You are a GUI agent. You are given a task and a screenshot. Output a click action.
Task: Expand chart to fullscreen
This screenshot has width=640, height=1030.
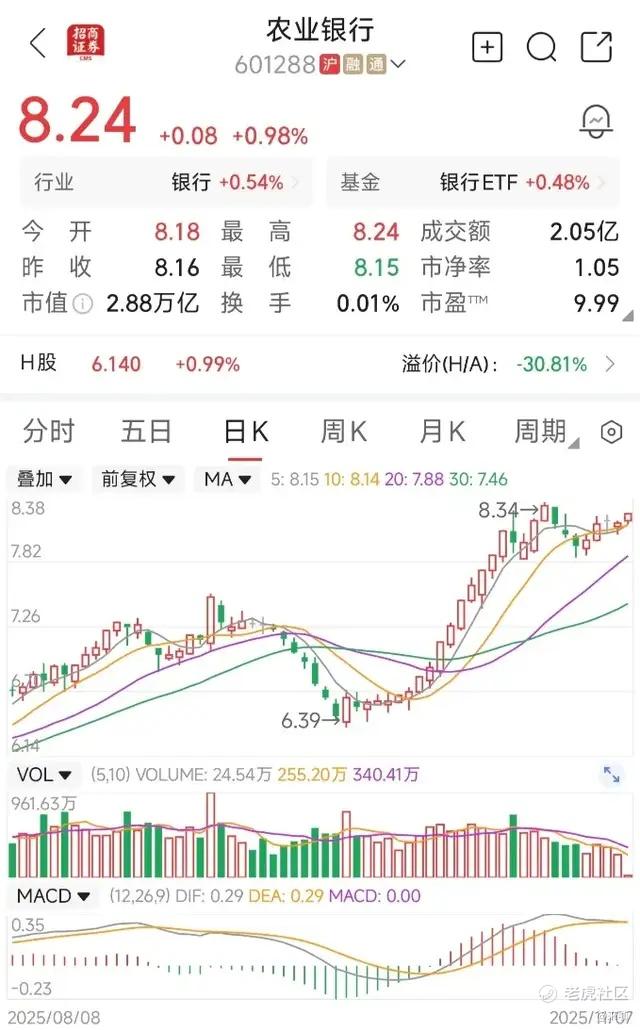(x=611, y=774)
